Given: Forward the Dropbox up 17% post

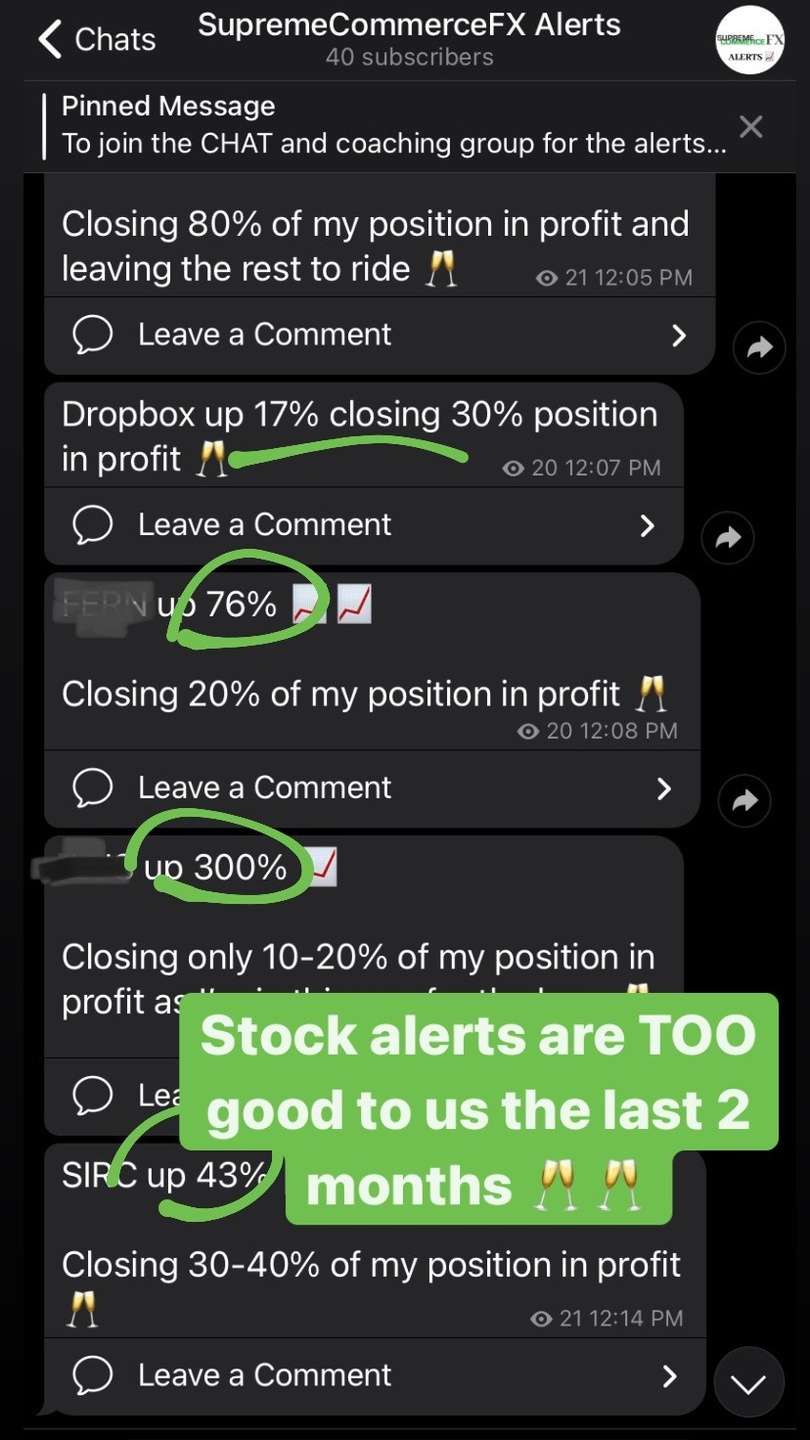Looking at the screenshot, I should [728, 538].
